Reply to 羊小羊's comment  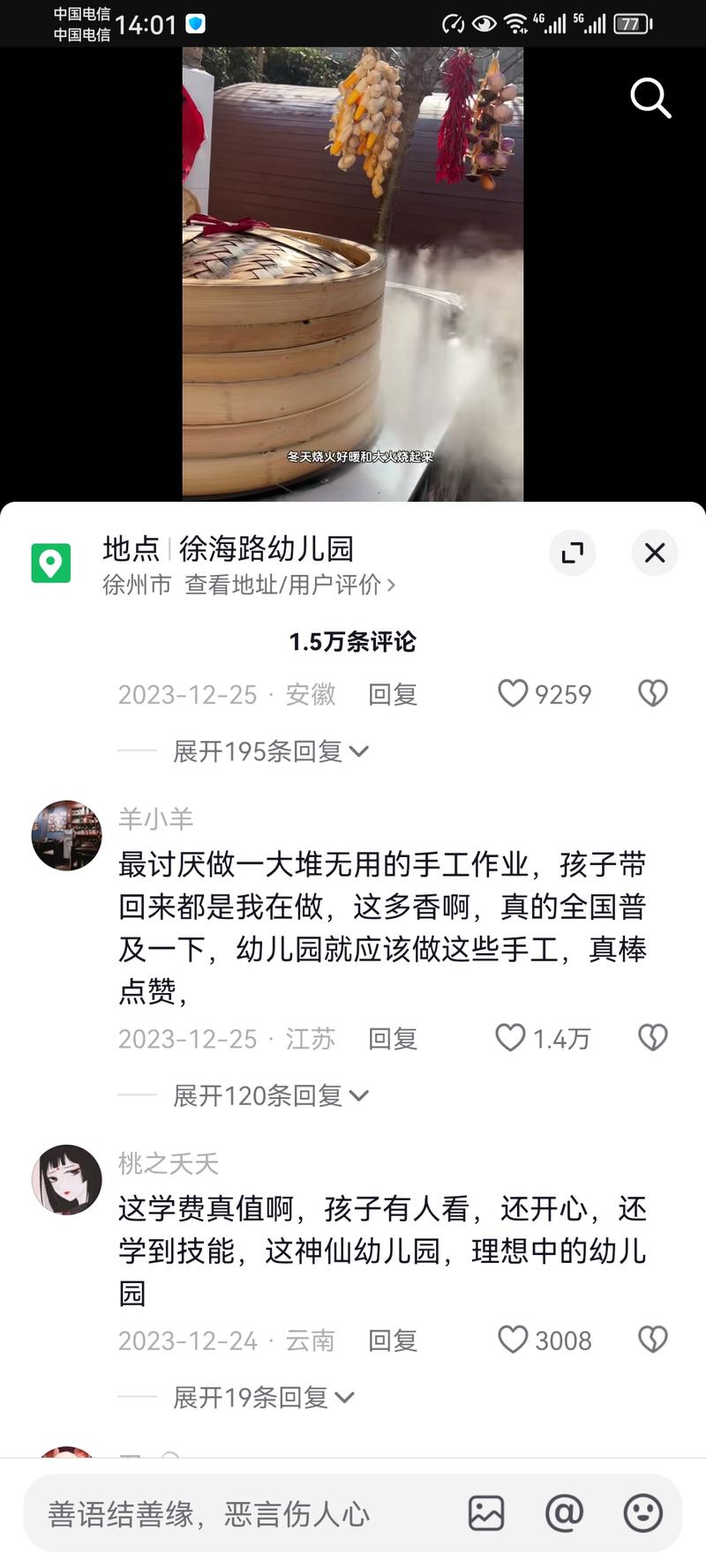[x=393, y=1039]
